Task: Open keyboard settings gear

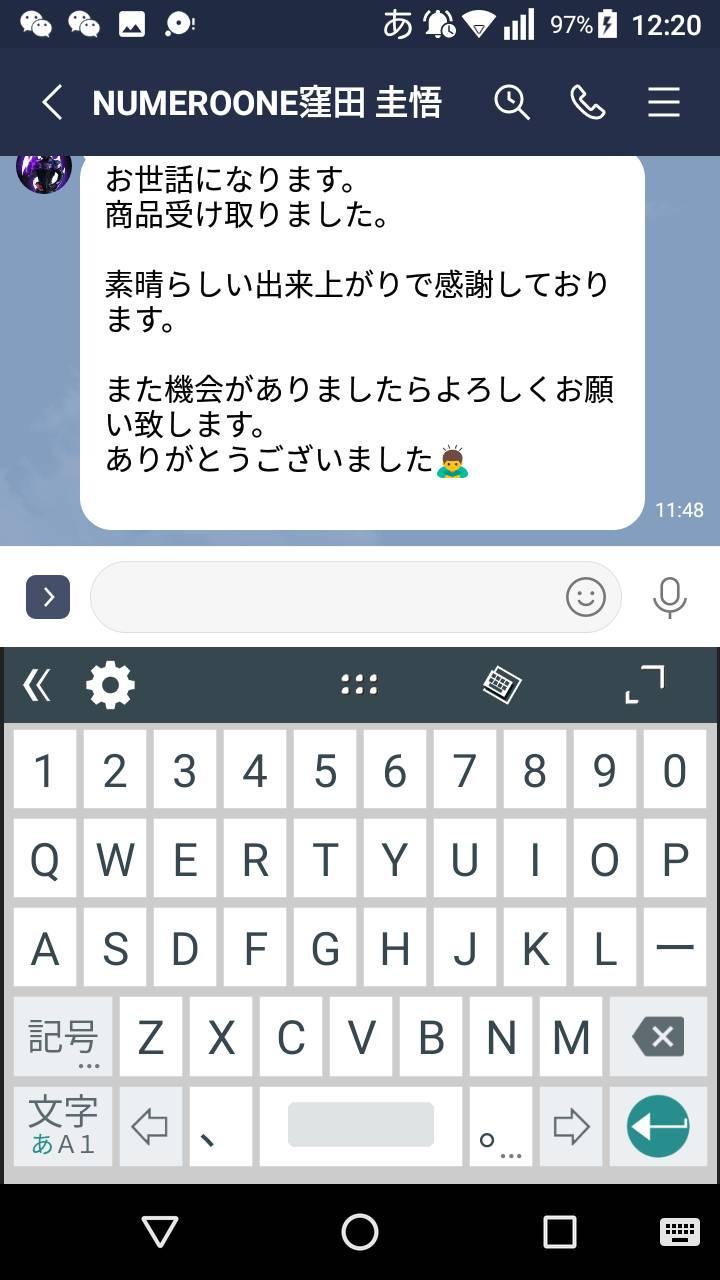Action: pos(110,685)
